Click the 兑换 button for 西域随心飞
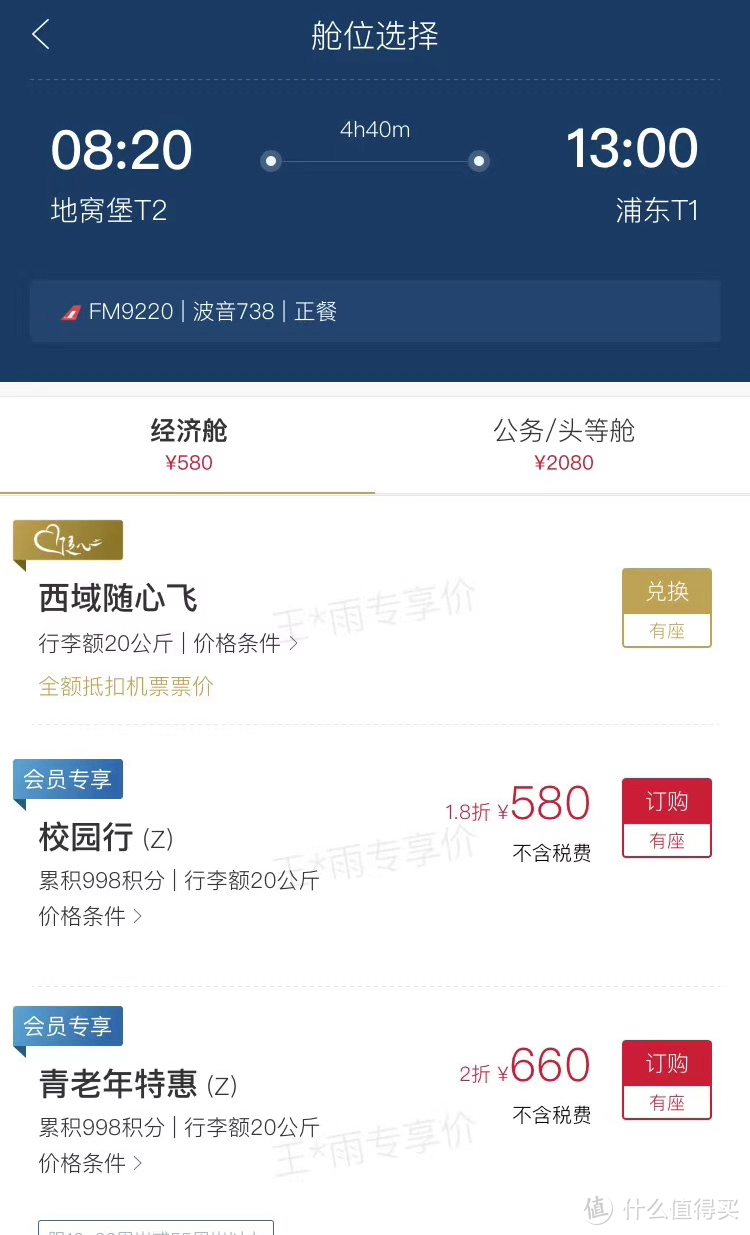Viewport: 750px width, 1235px height. click(666, 591)
